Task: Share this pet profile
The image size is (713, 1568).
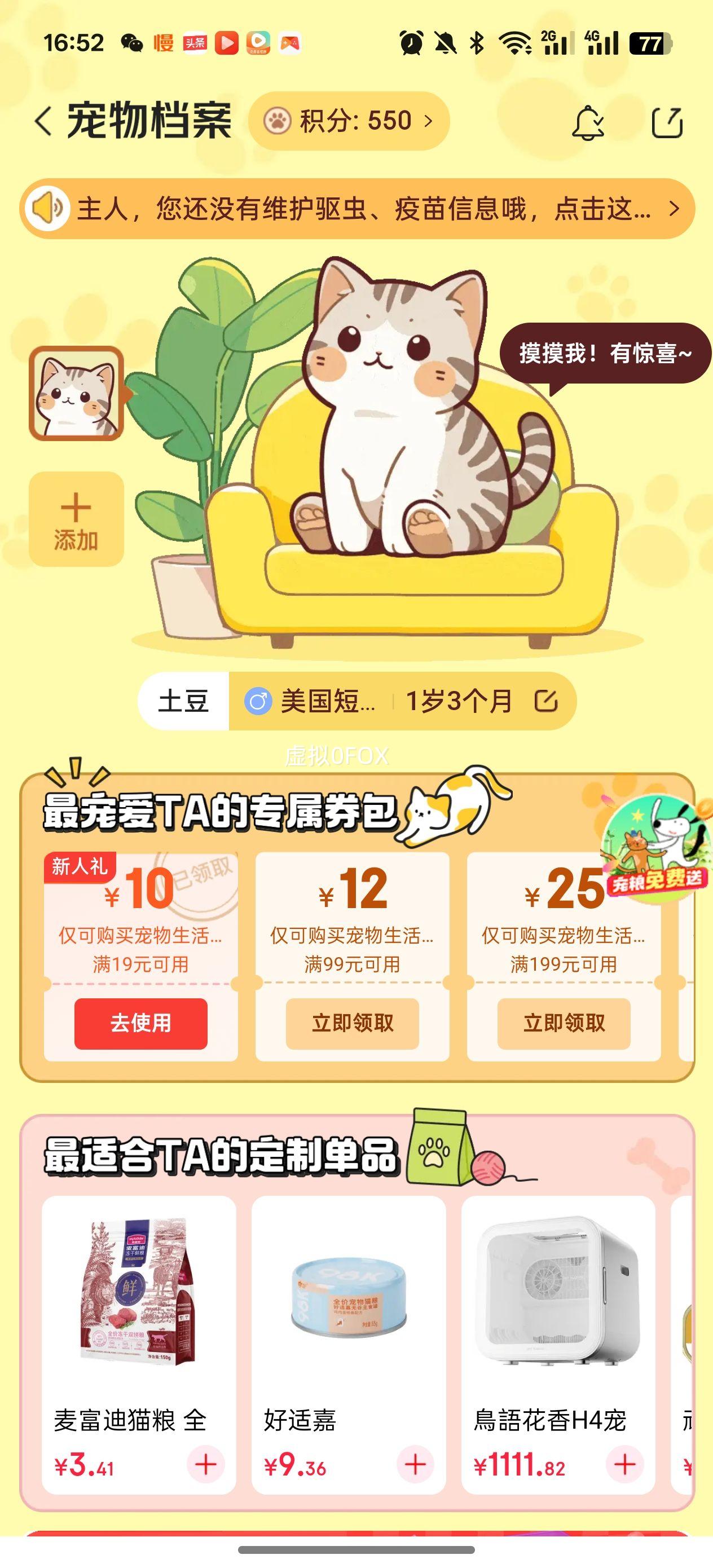Action: [x=667, y=122]
